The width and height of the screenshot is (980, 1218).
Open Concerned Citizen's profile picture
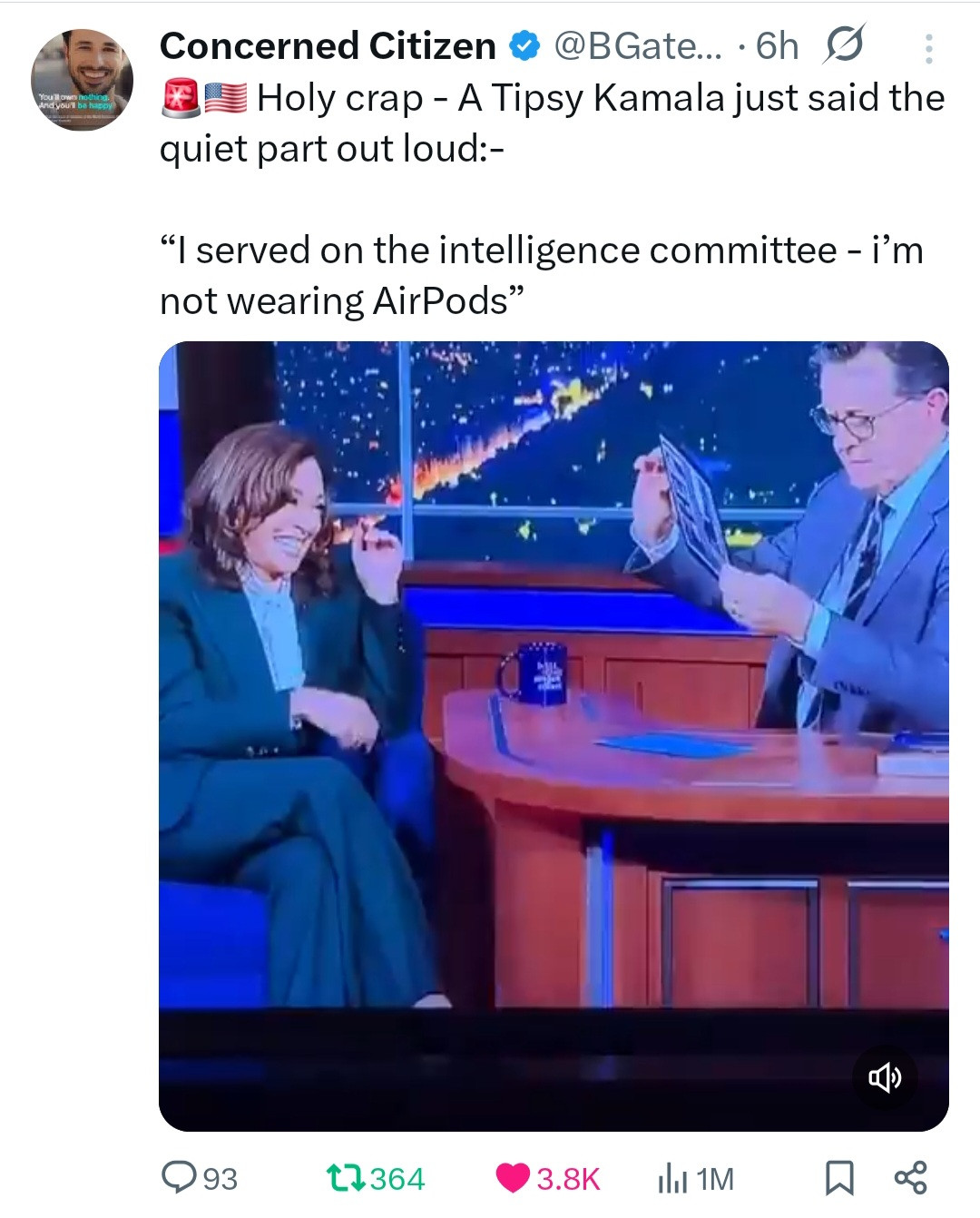coord(83,80)
